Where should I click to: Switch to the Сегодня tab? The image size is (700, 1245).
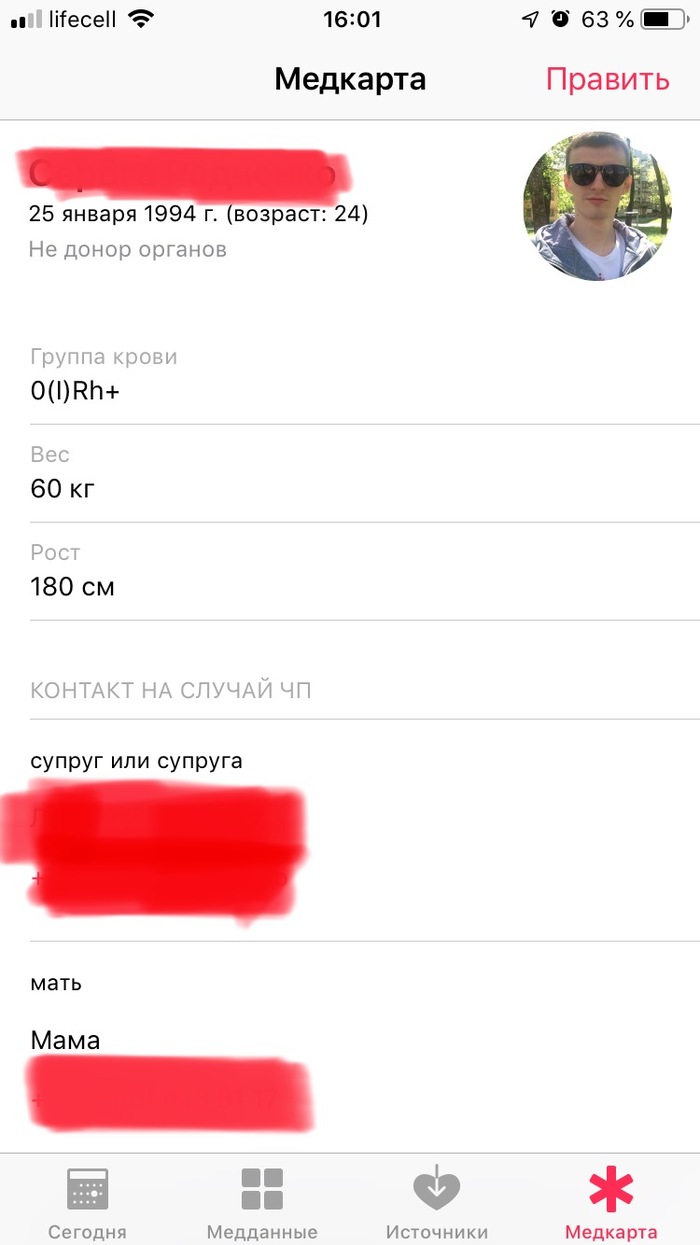click(87, 1203)
